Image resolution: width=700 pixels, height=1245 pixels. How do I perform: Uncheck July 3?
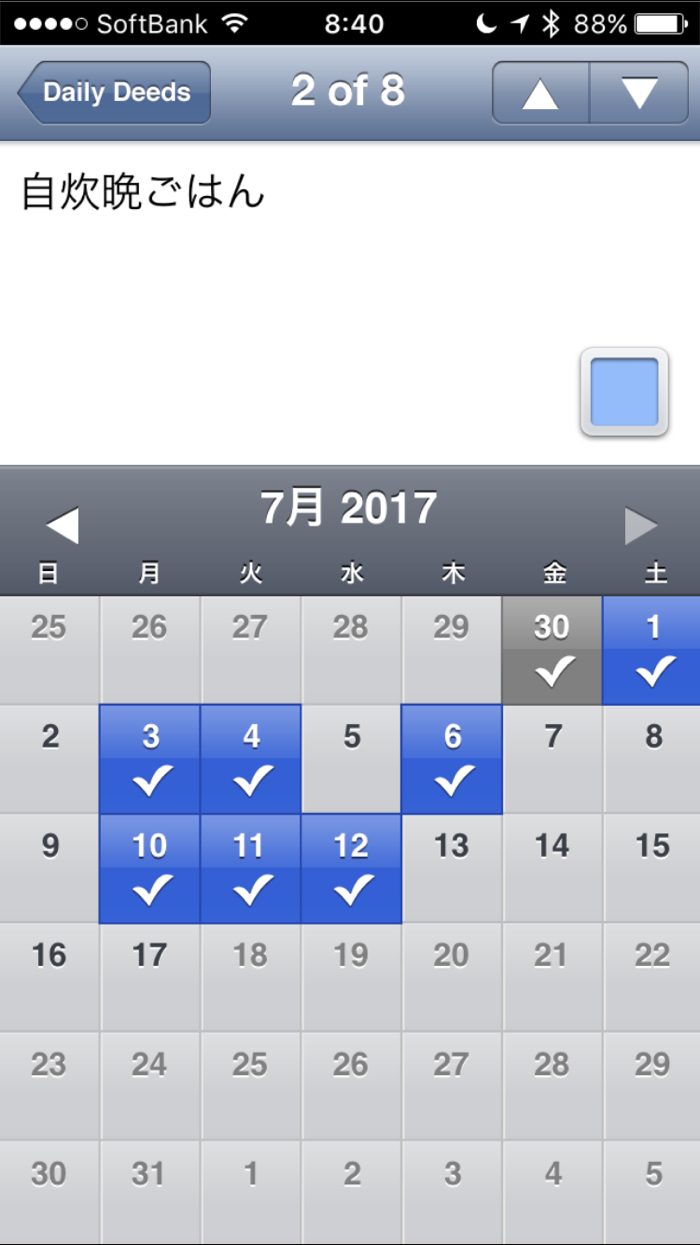coord(150,760)
